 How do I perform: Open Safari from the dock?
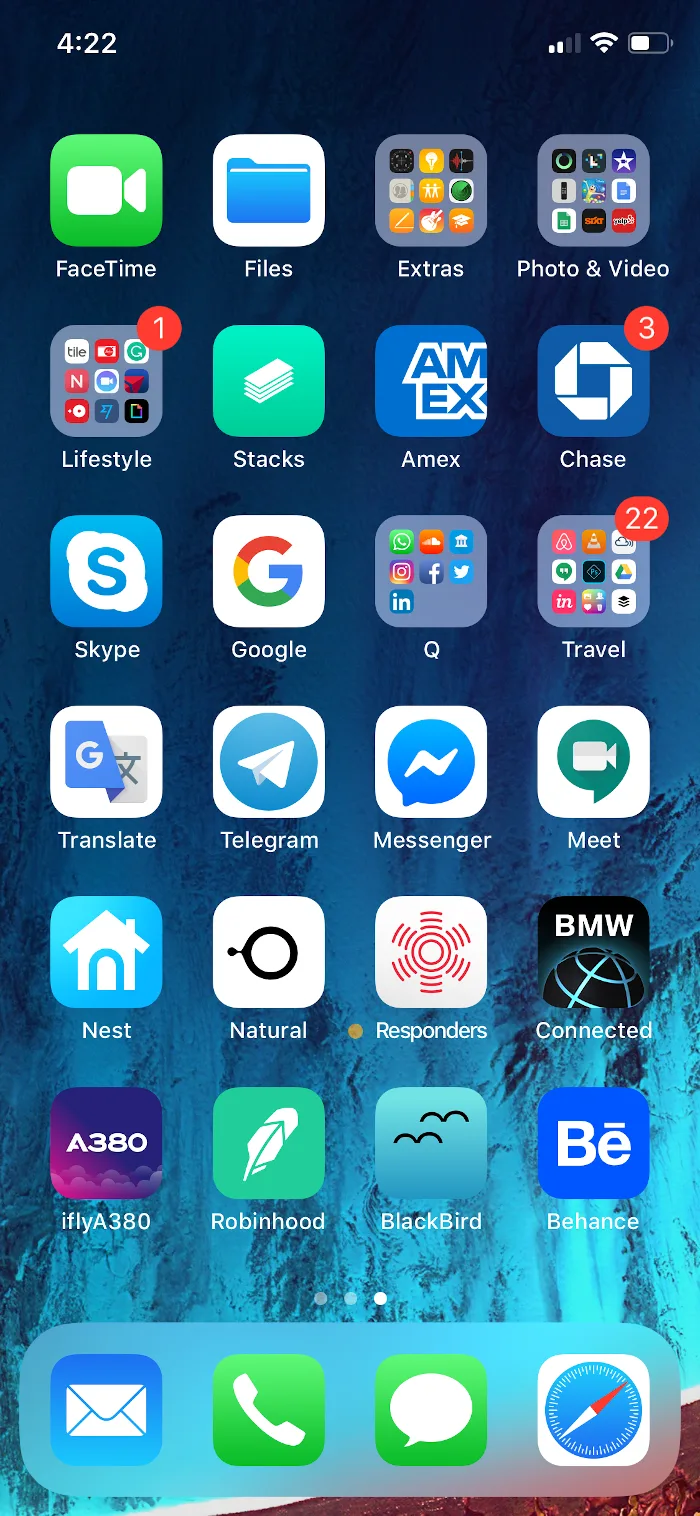[x=594, y=1410]
